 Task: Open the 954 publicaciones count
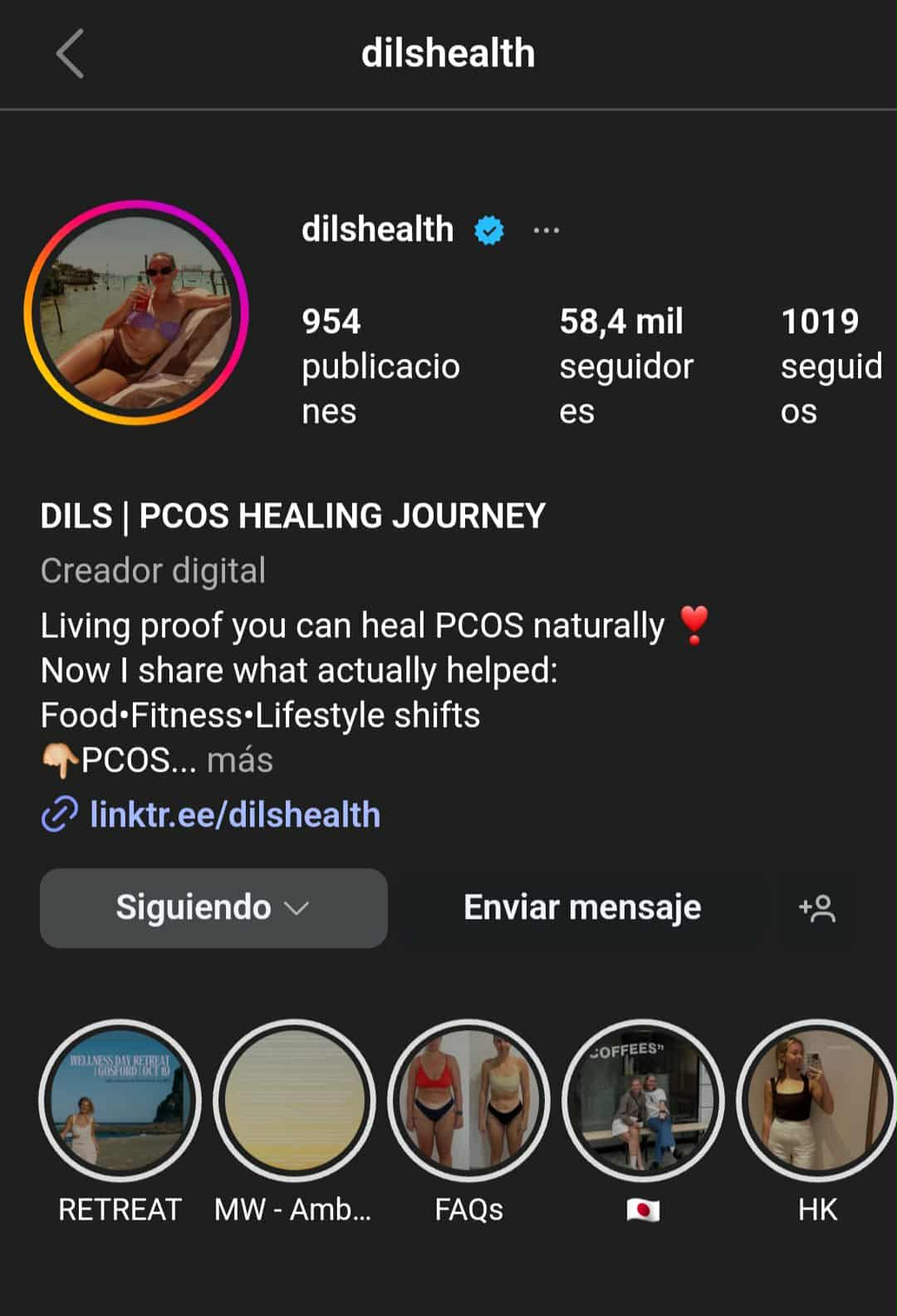pos(380,366)
